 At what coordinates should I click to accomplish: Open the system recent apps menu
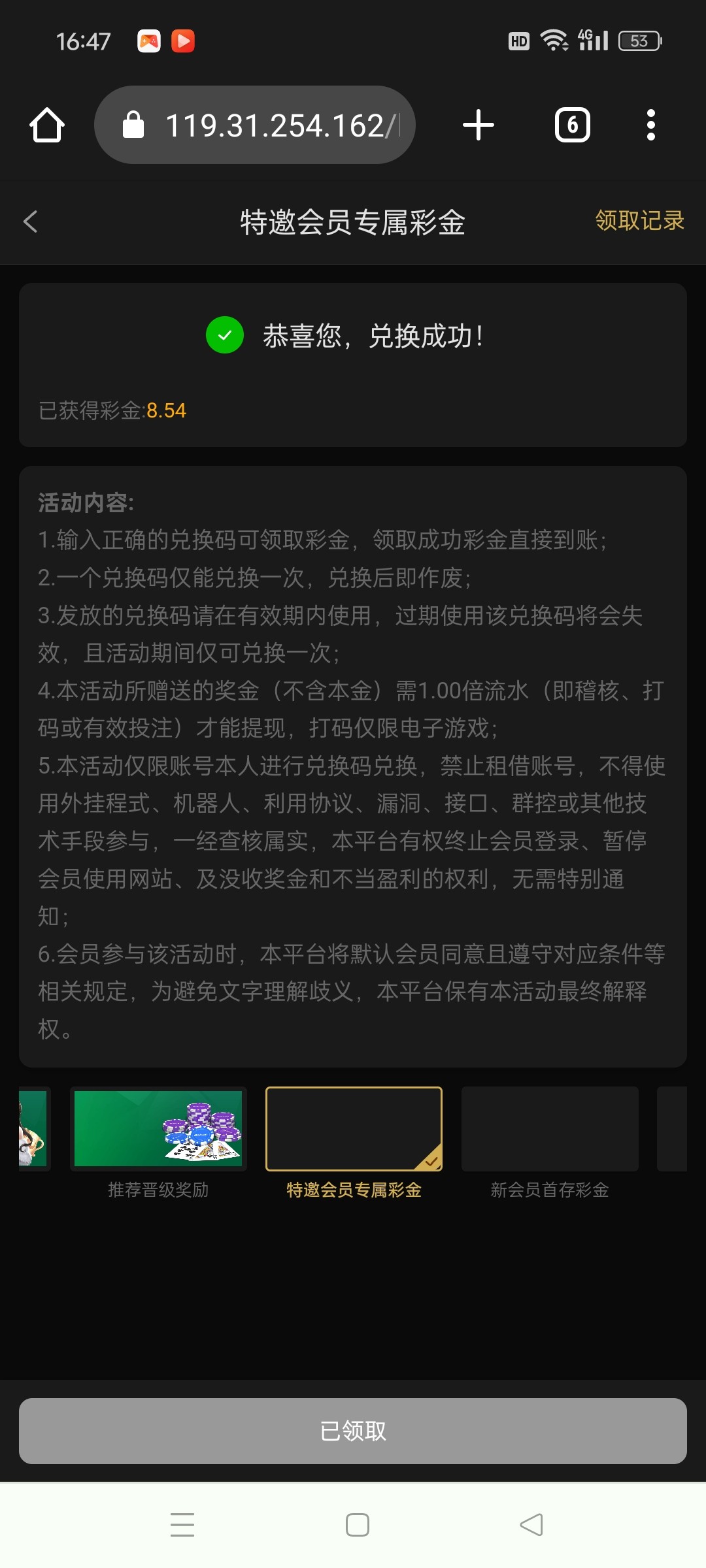tap(182, 1525)
